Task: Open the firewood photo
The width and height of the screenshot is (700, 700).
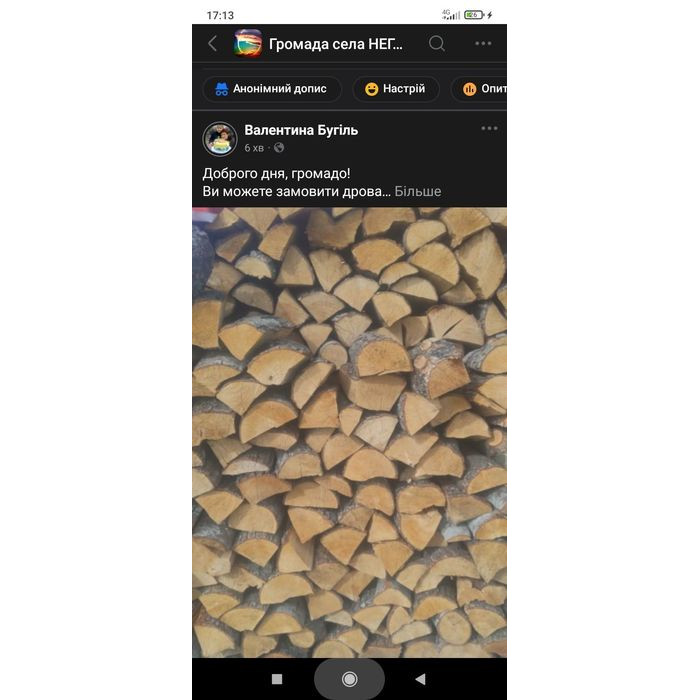Action: (x=349, y=430)
